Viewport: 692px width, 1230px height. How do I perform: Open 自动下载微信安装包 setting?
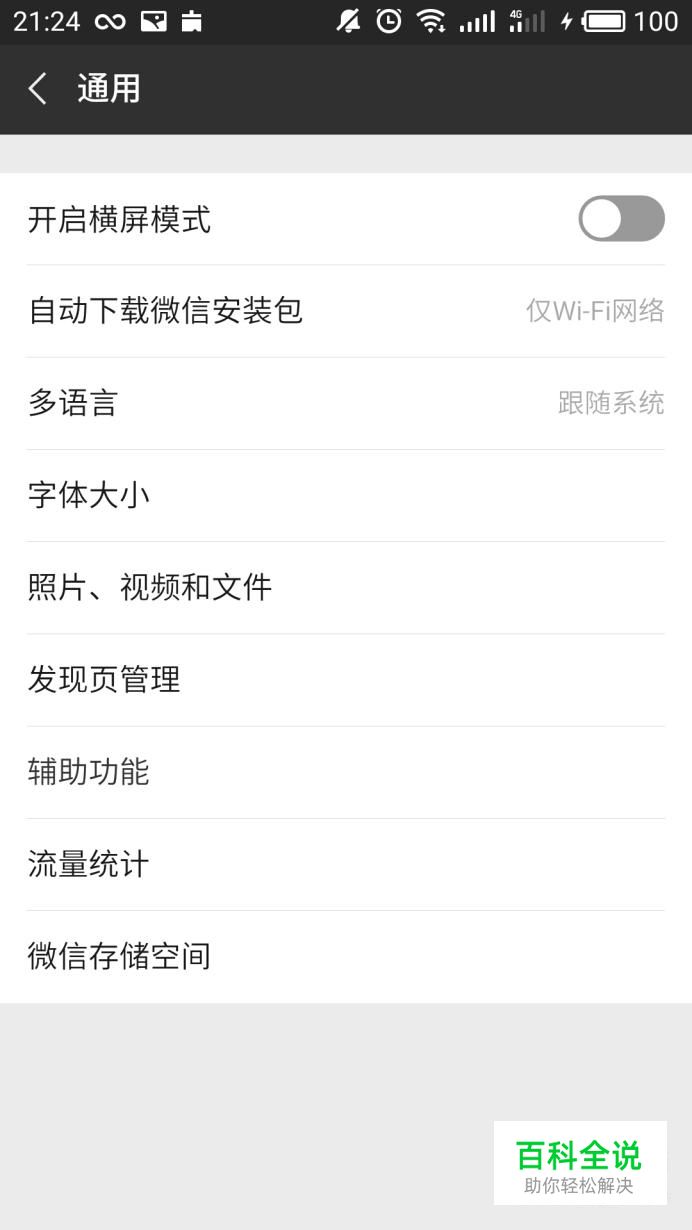(346, 311)
